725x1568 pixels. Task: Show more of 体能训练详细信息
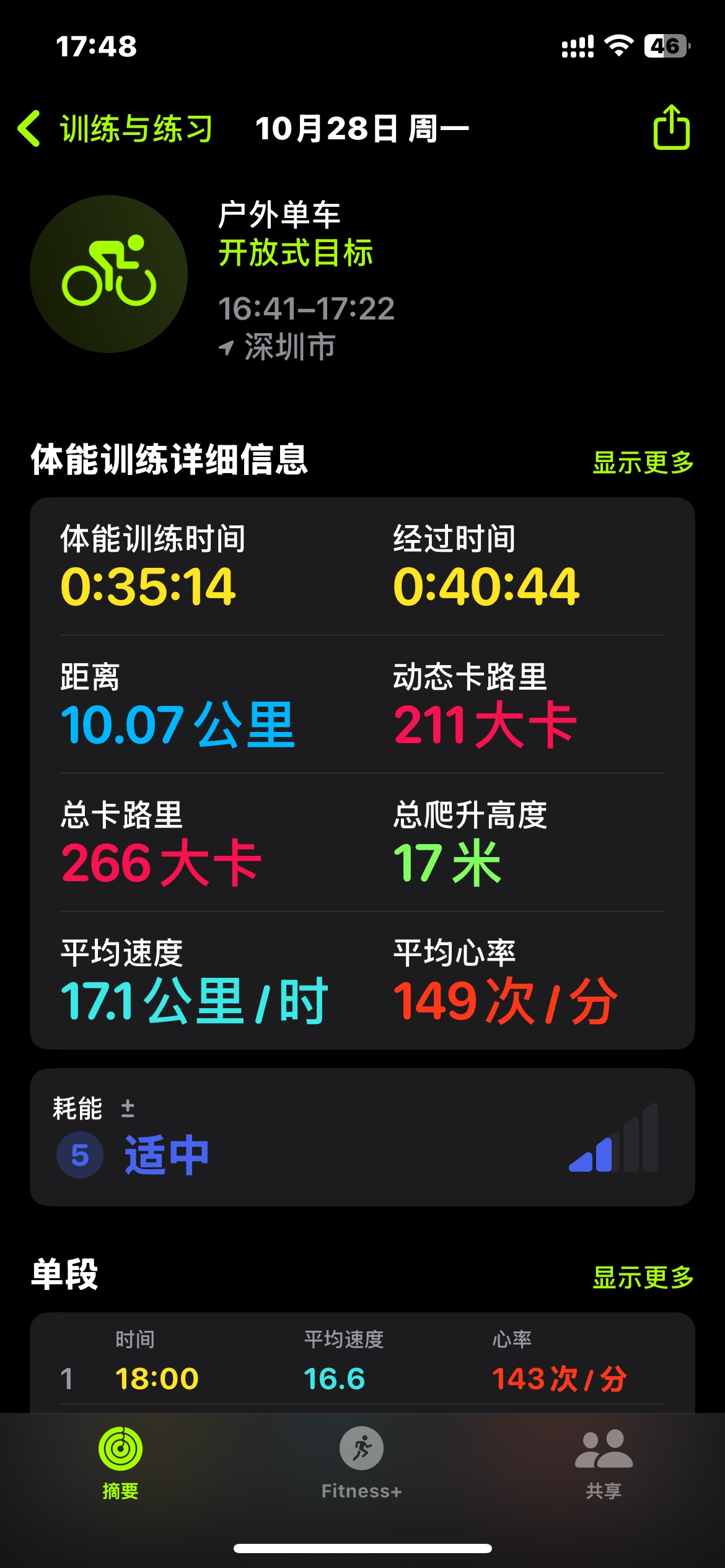(643, 463)
